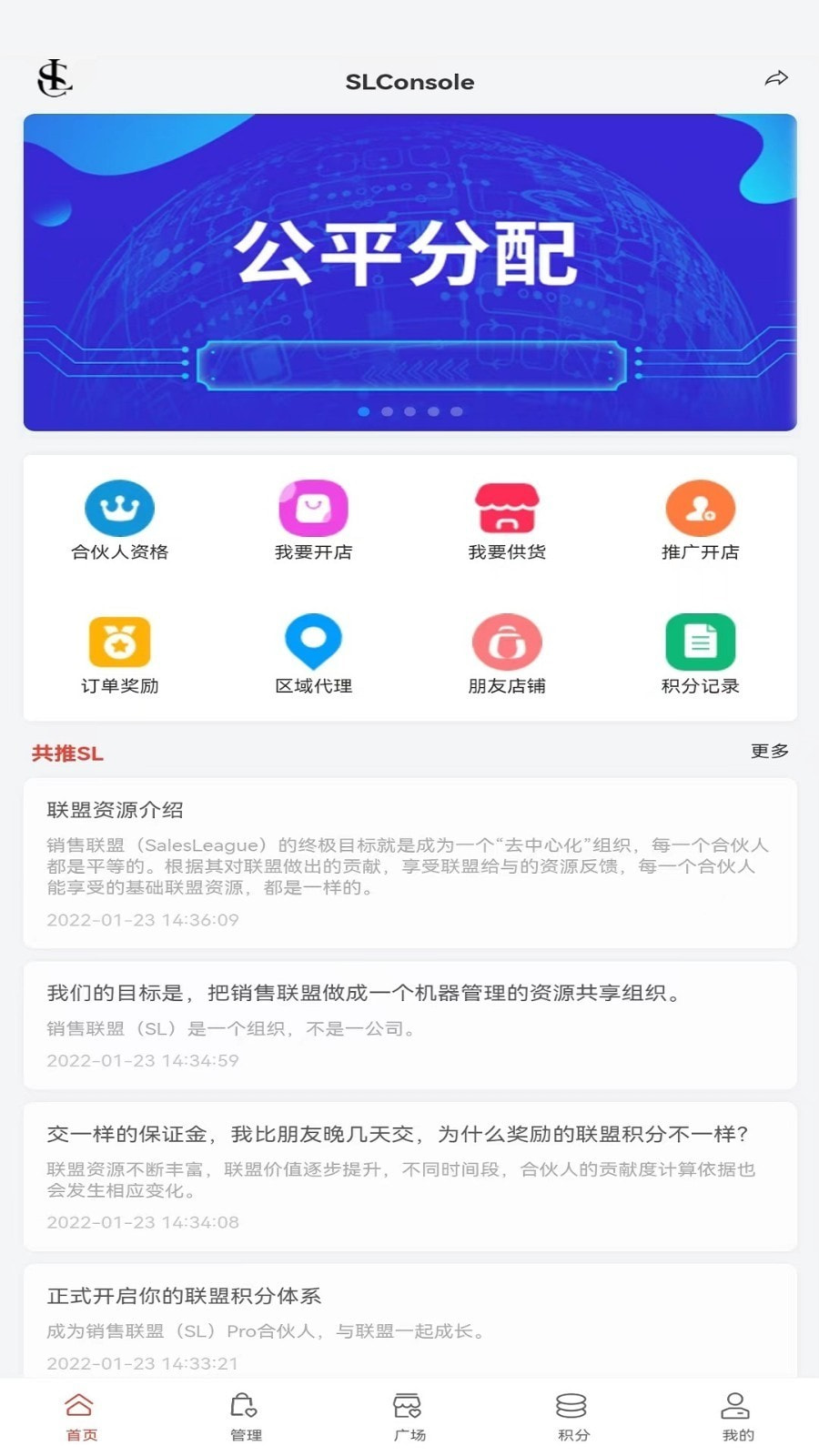
Task: Open the article 联盟资源介绍
Action: point(409,862)
